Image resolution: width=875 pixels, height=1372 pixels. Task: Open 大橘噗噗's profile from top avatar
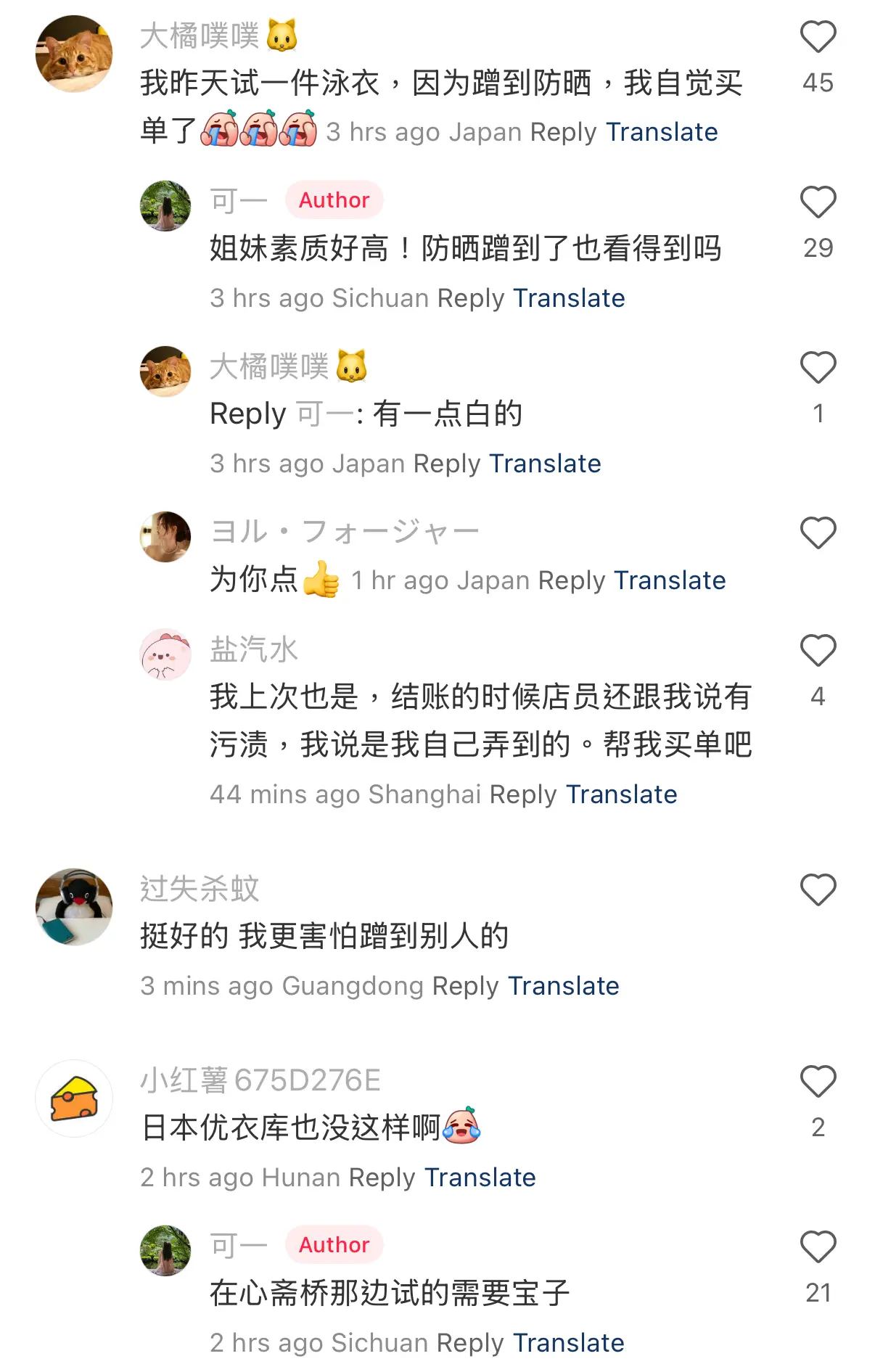pos(74,54)
